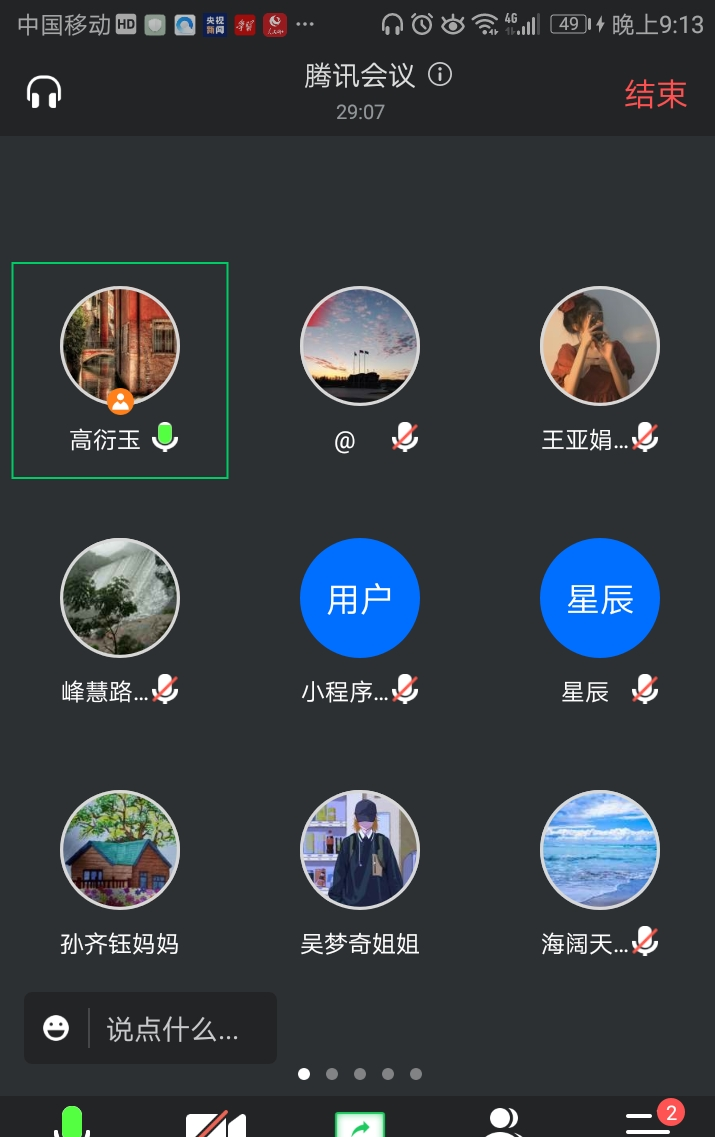715x1137 pixels.
Task: Open 峰慧路's participant tile
Action: [120, 620]
